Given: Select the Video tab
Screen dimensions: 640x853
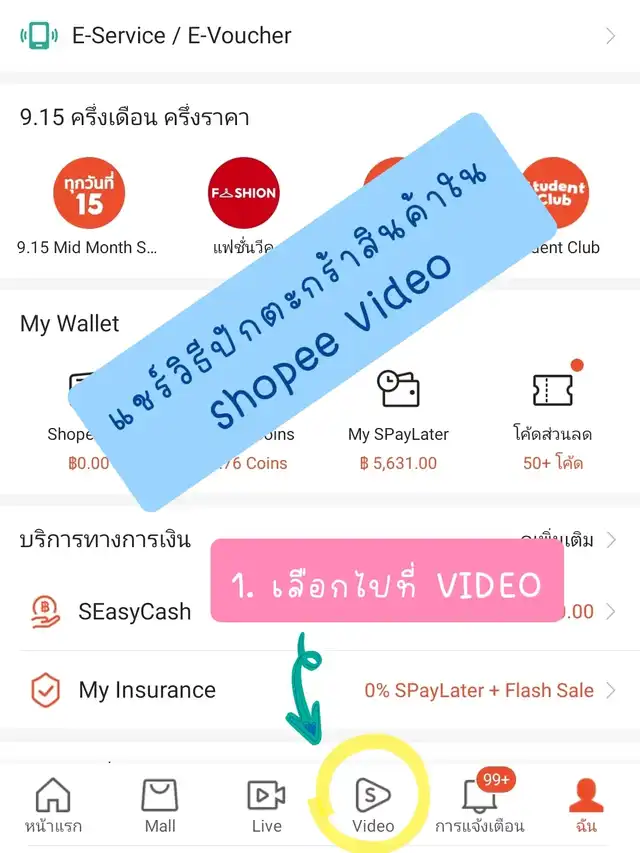Looking at the screenshot, I should point(373,806).
